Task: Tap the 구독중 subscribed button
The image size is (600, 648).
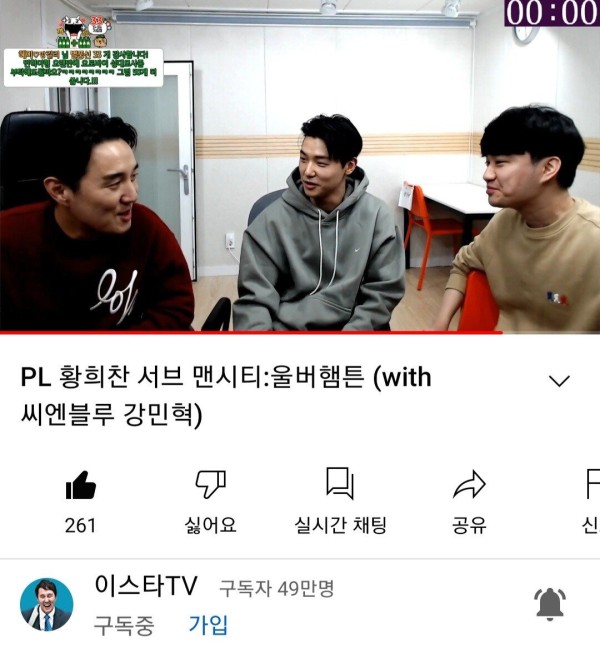Action: 124,625
